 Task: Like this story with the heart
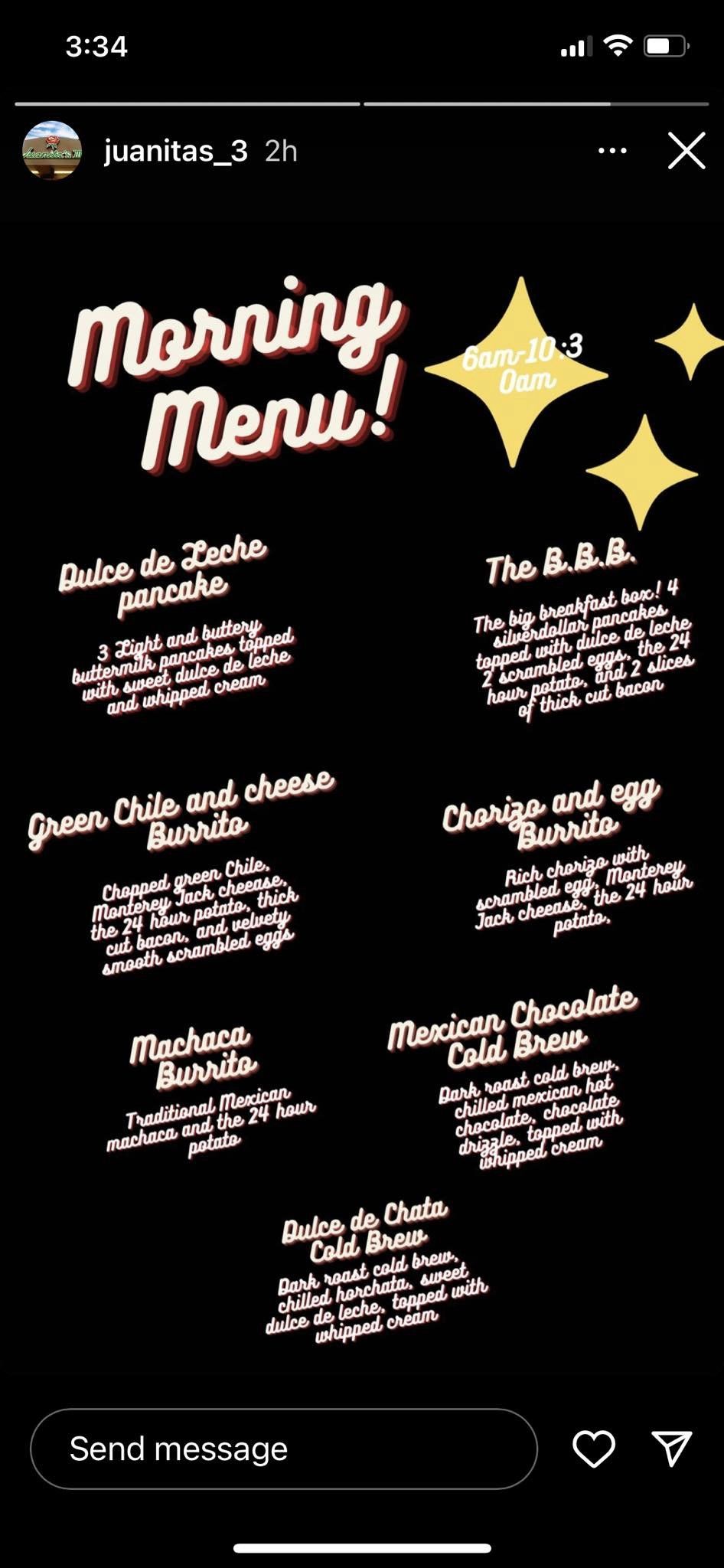click(x=594, y=1449)
